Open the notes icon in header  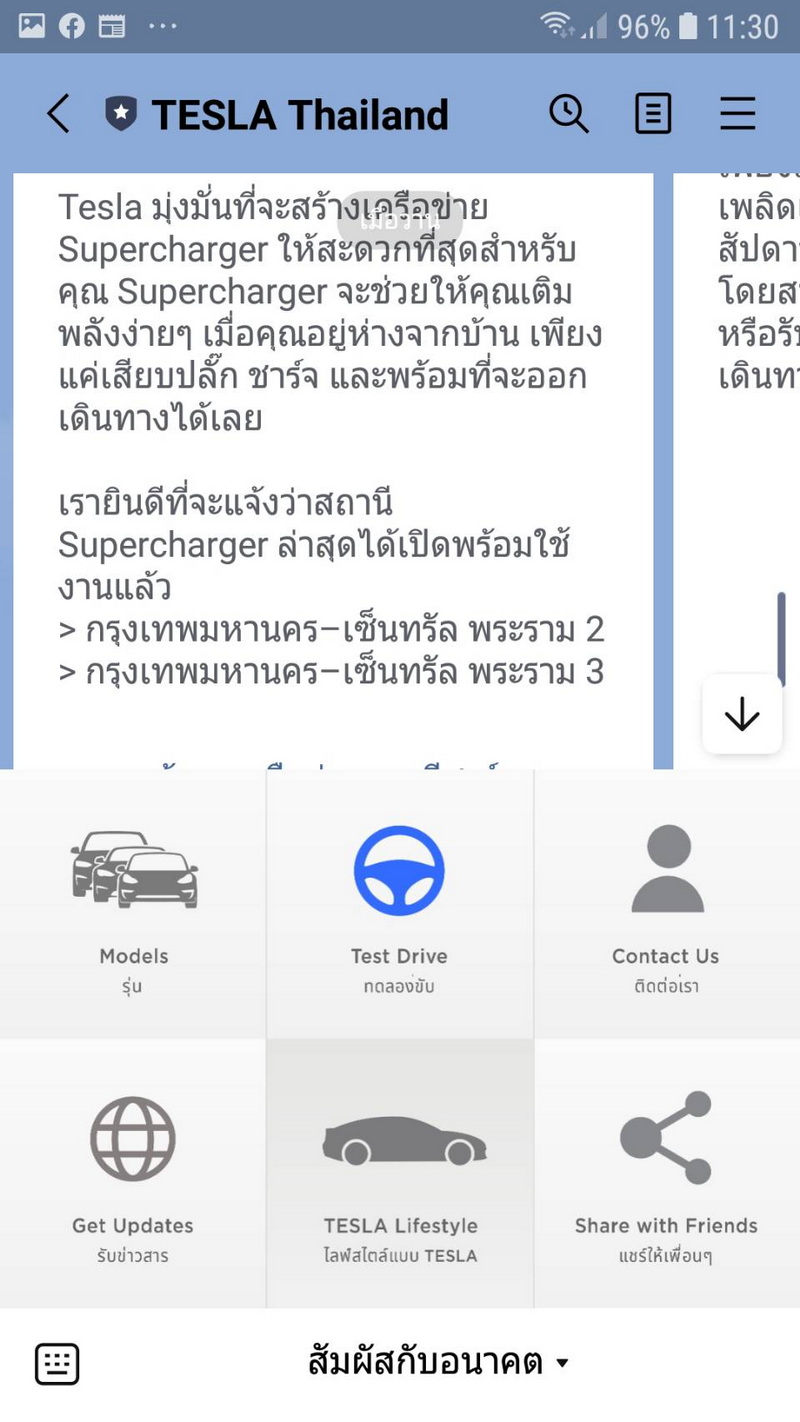click(653, 114)
